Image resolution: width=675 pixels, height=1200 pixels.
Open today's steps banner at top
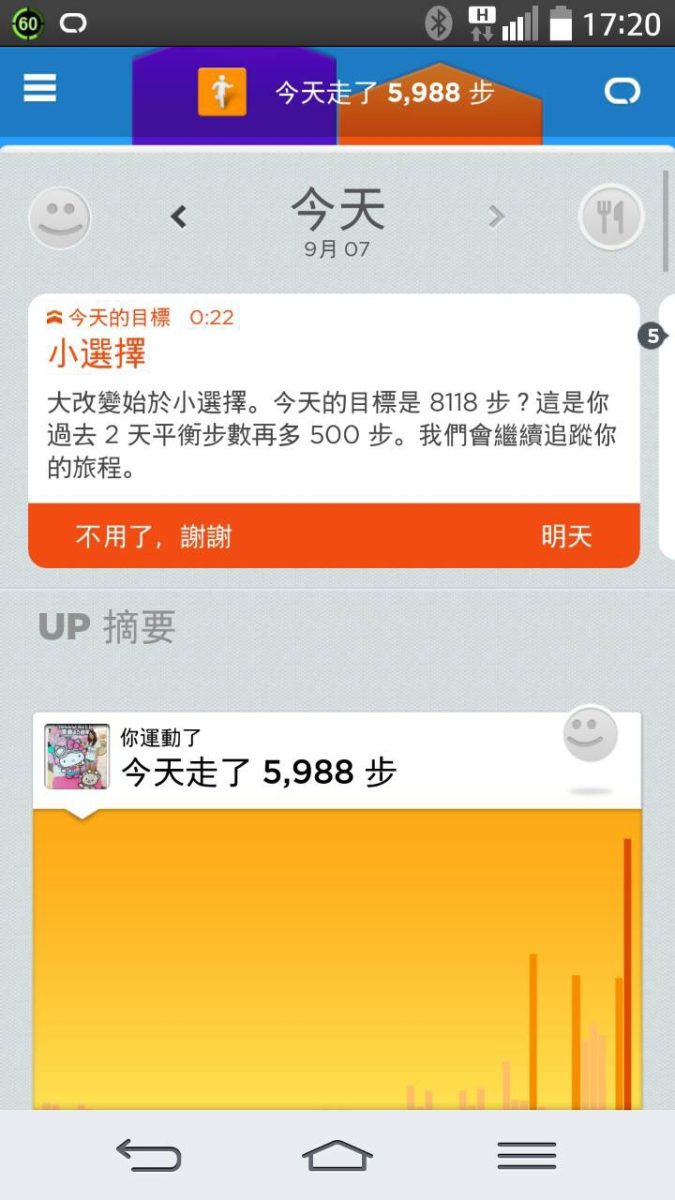[384, 94]
